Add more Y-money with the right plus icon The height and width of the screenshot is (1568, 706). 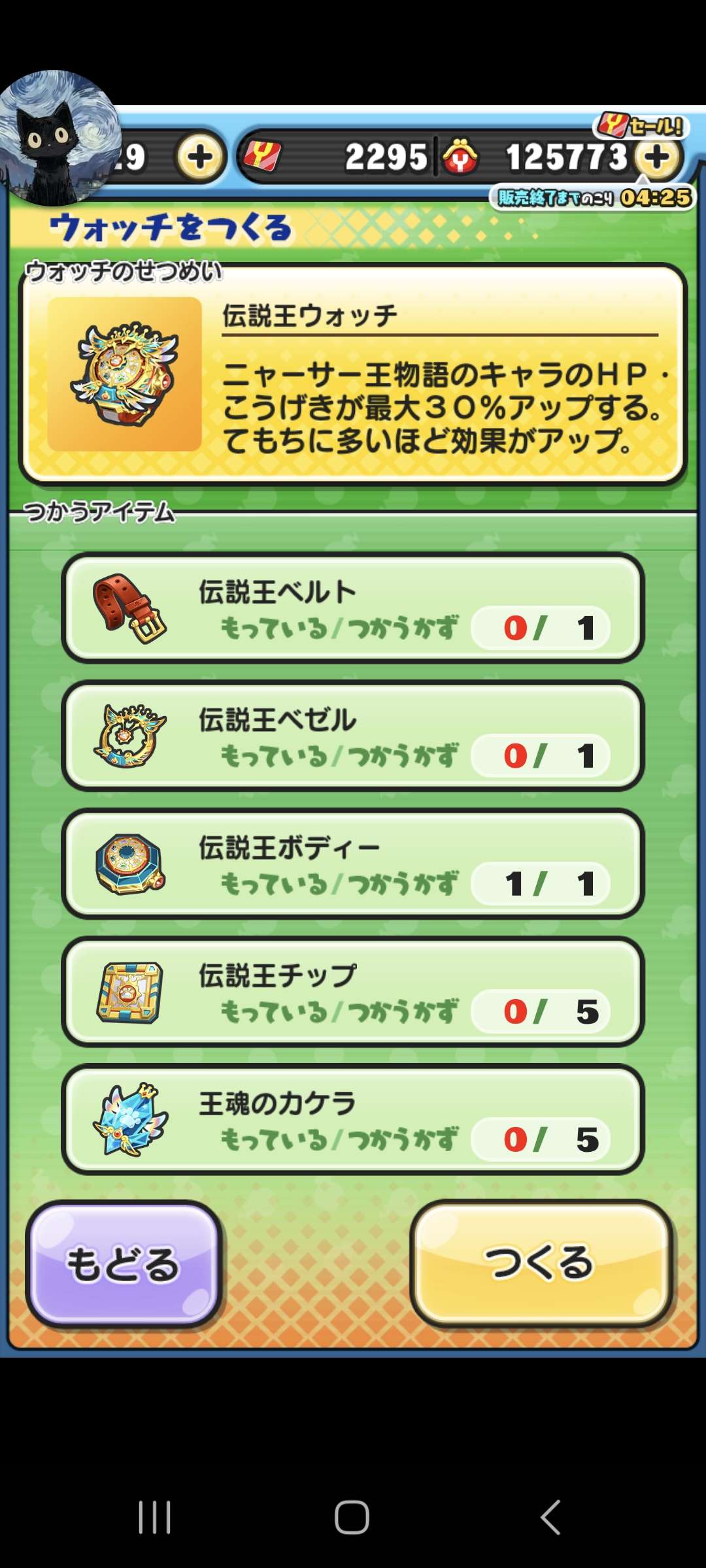658,157
